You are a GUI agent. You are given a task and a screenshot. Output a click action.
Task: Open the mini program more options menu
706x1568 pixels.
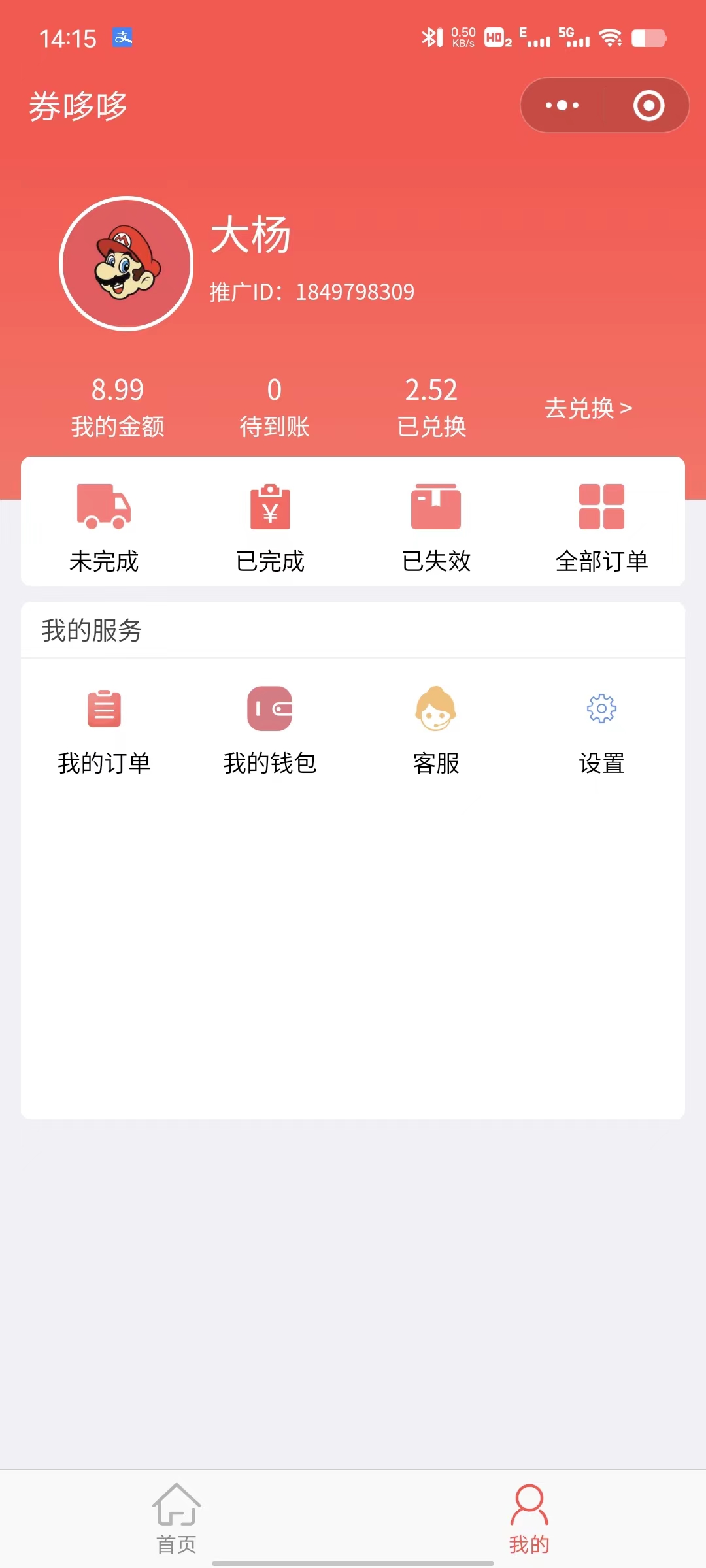[x=562, y=105]
